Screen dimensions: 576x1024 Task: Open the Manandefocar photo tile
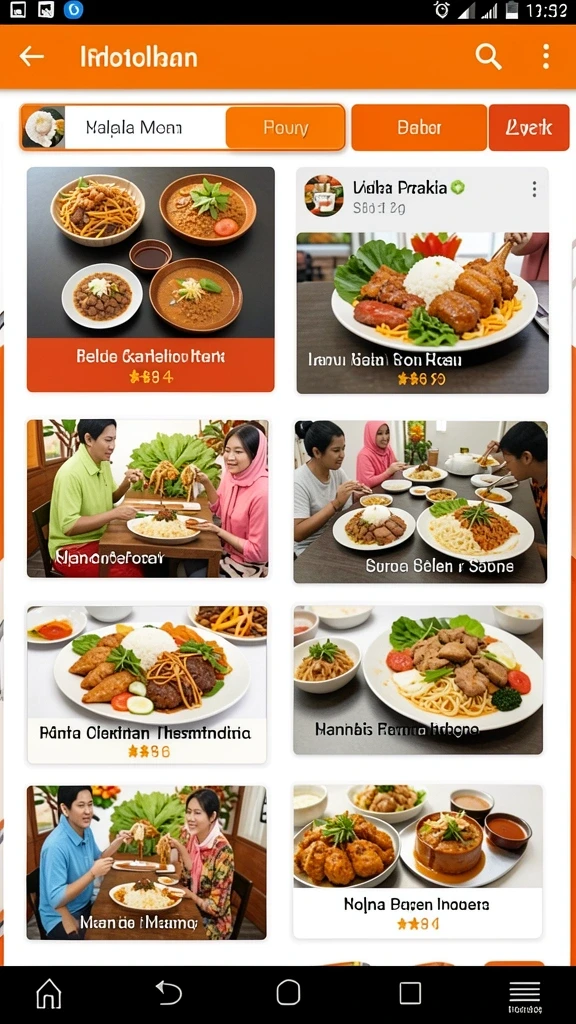pyautogui.click(x=148, y=498)
